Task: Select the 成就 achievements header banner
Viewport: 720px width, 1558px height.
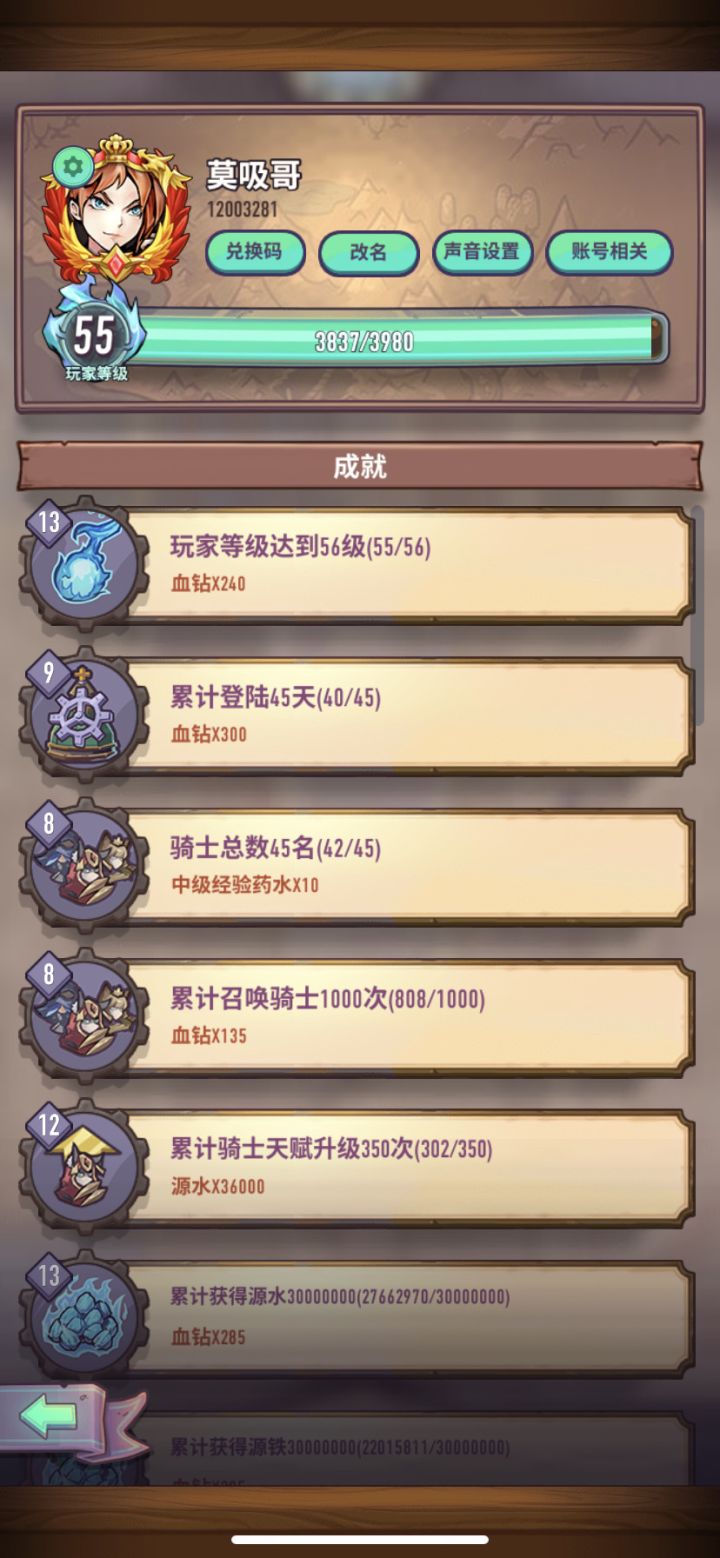Action: coord(360,465)
